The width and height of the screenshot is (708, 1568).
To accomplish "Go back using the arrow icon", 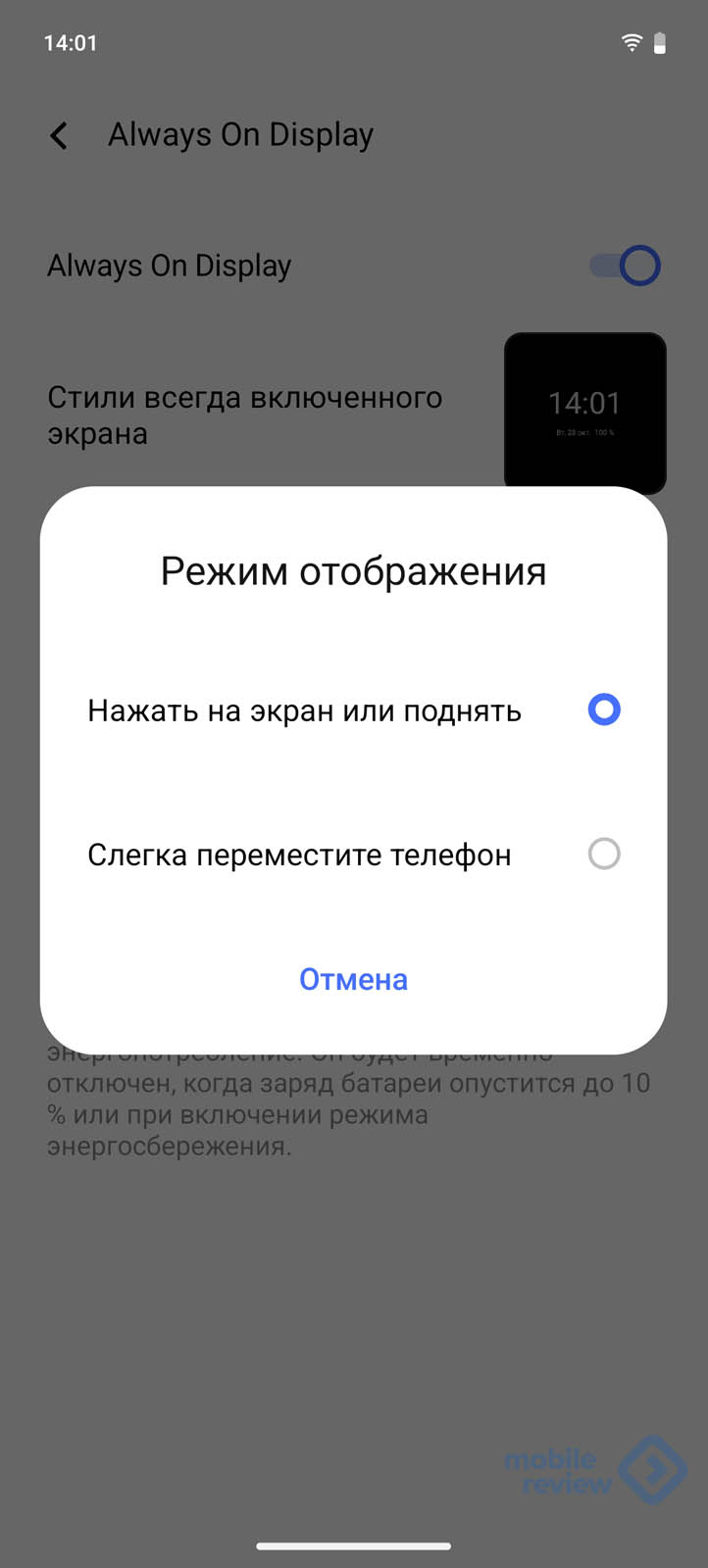I will coord(60,135).
